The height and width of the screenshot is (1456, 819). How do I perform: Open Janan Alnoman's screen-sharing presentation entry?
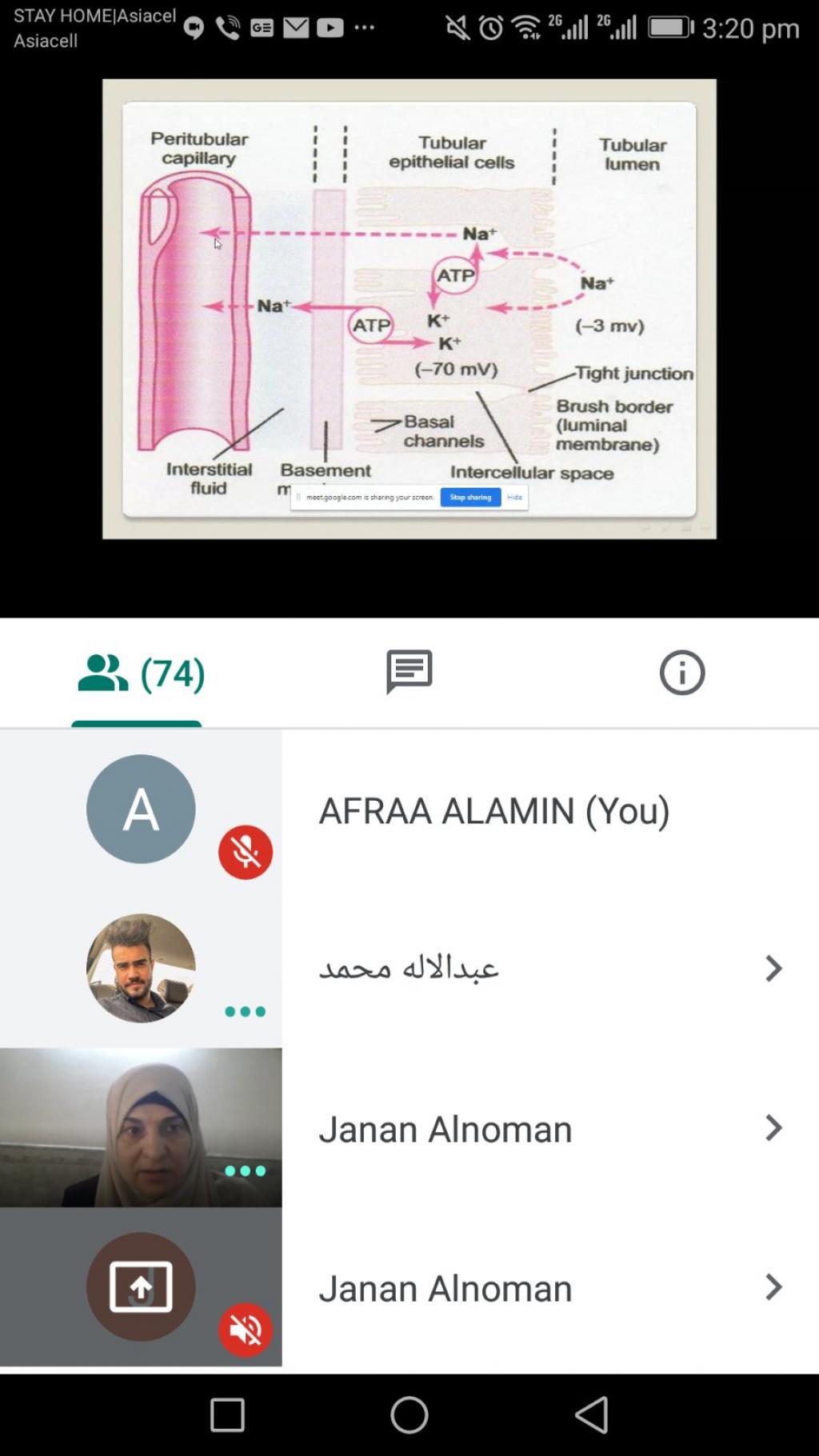(773, 1287)
